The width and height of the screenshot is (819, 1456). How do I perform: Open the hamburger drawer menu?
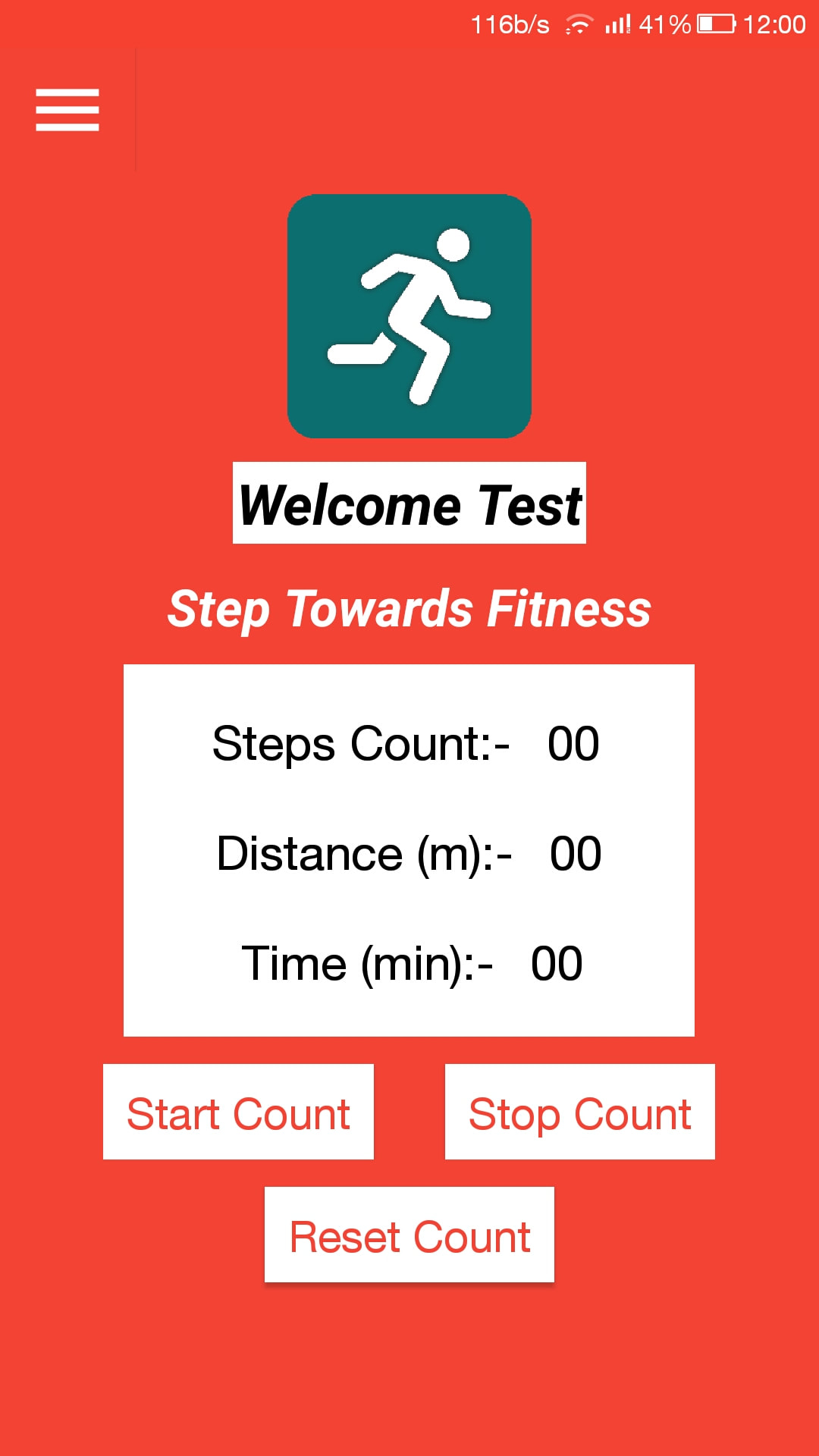67,110
